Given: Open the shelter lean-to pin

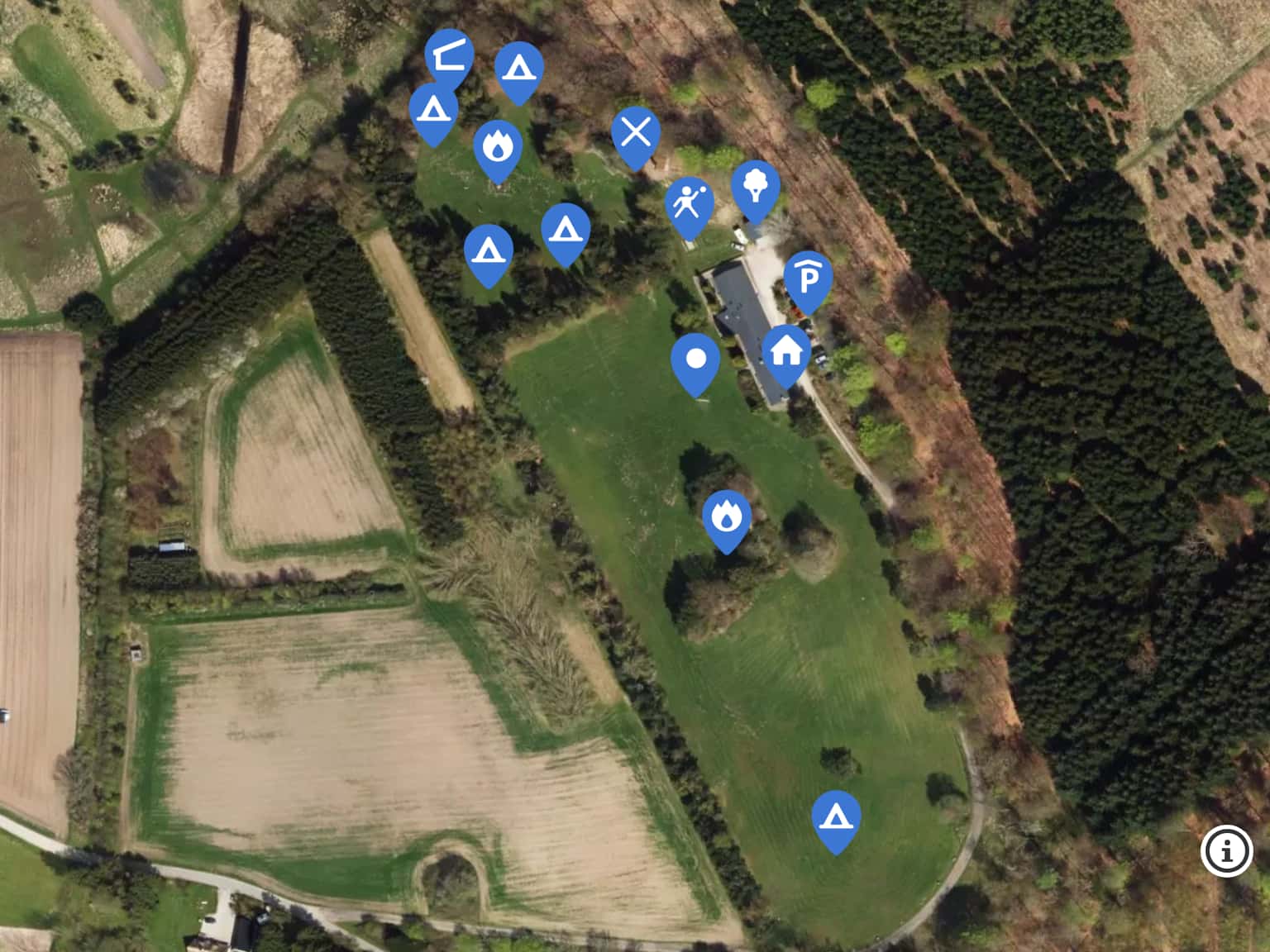Looking at the screenshot, I should tap(449, 55).
